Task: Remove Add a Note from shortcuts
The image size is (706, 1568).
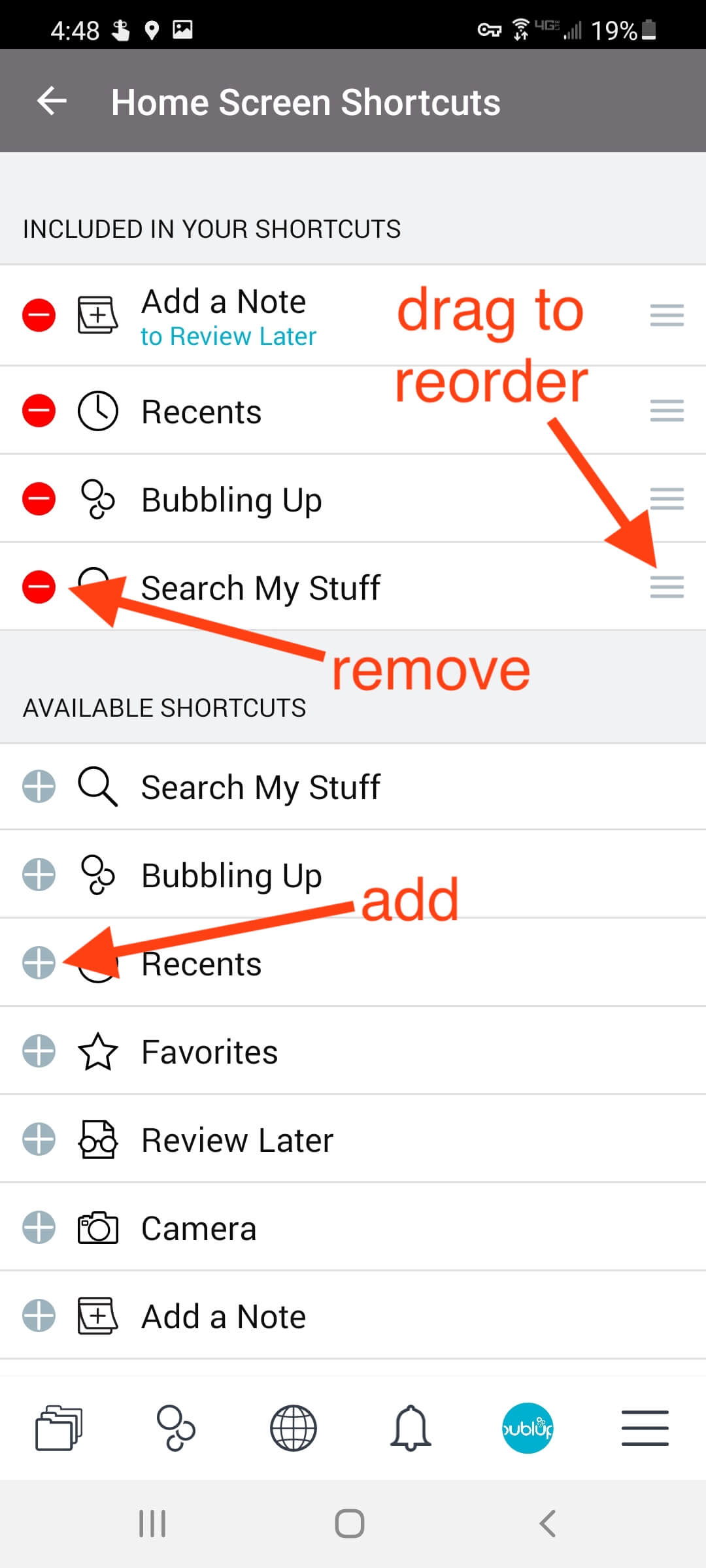Action: 38,316
